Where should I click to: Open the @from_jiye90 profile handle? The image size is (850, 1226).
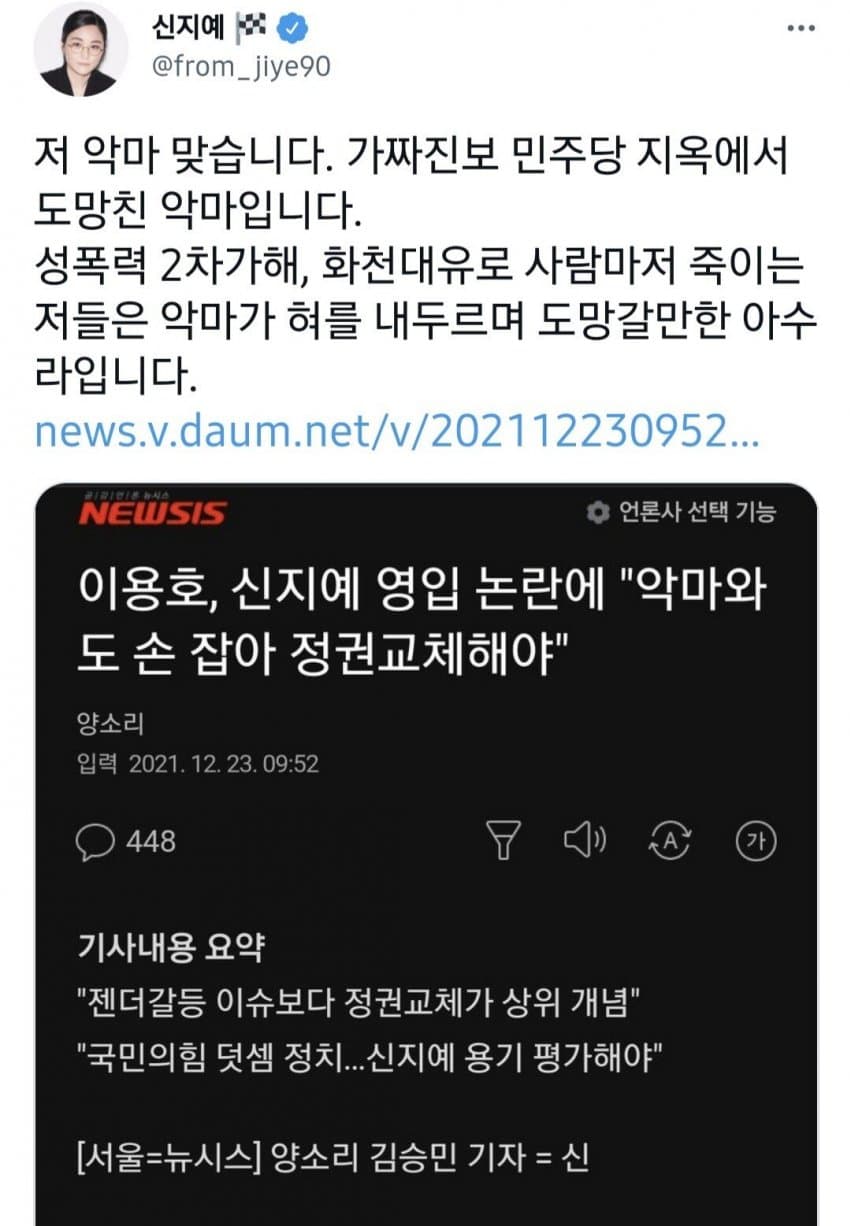tap(239, 68)
